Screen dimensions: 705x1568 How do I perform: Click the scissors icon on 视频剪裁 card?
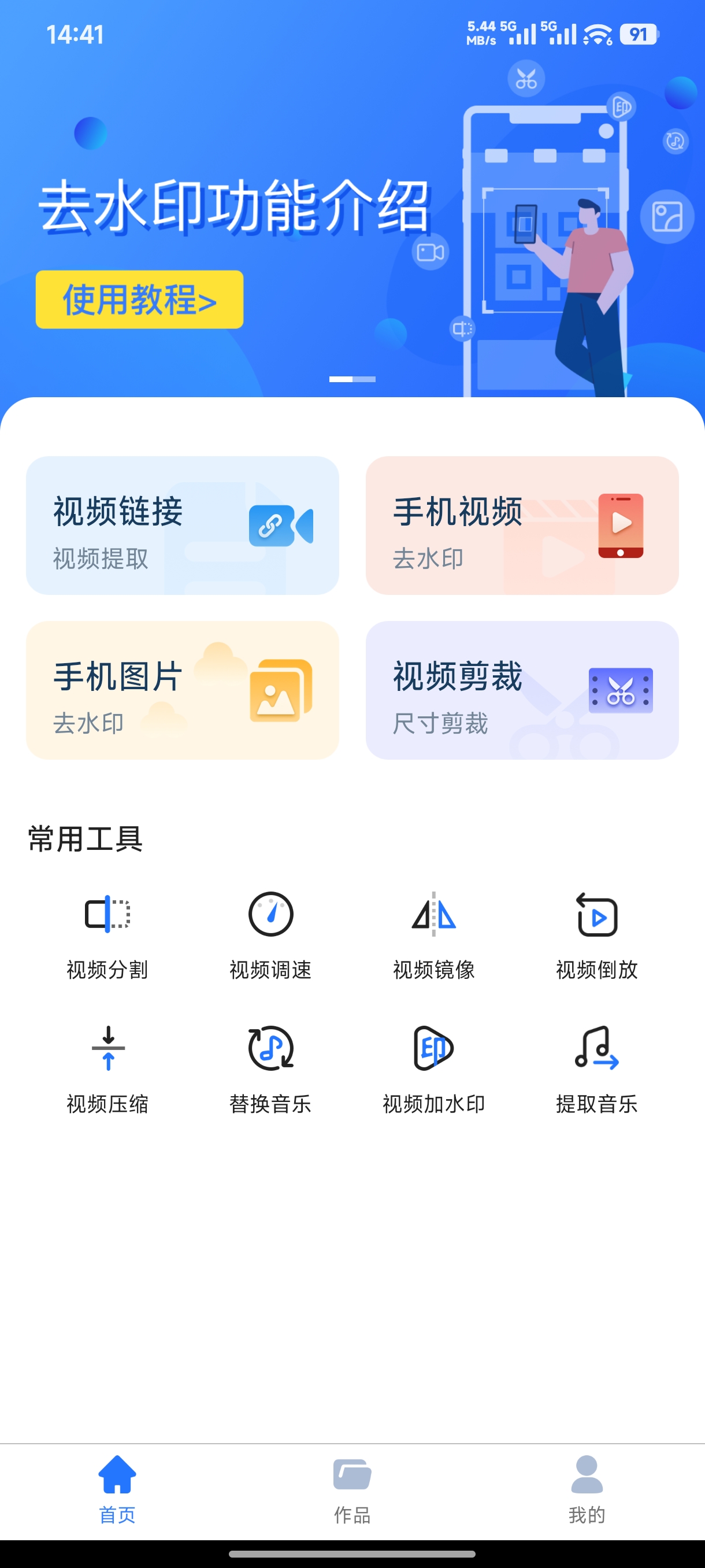pos(621,691)
